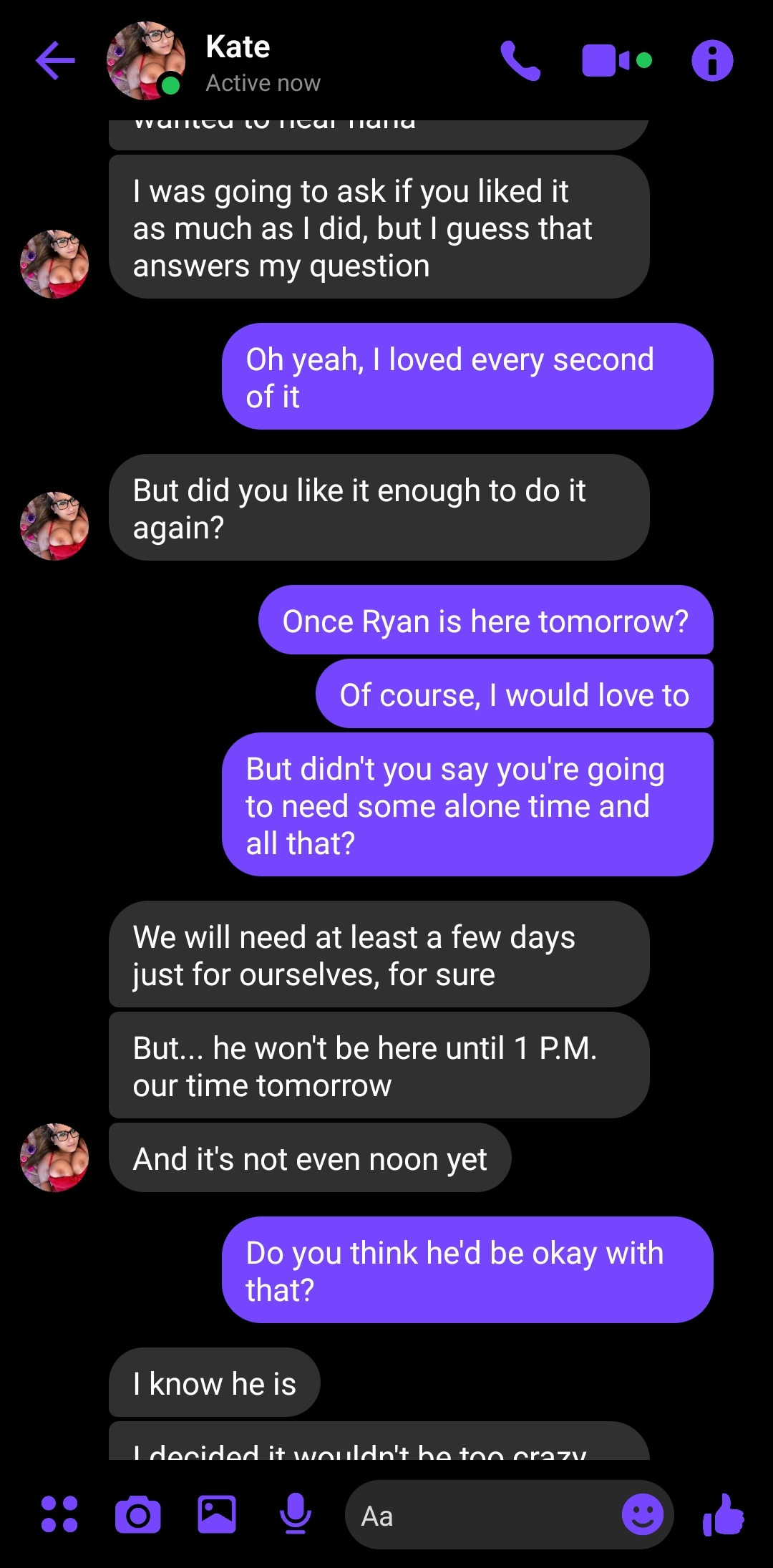The height and width of the screenshot is (1568, 773).
Task: Send a thumbs-up like
Action: click(724, 1514)
